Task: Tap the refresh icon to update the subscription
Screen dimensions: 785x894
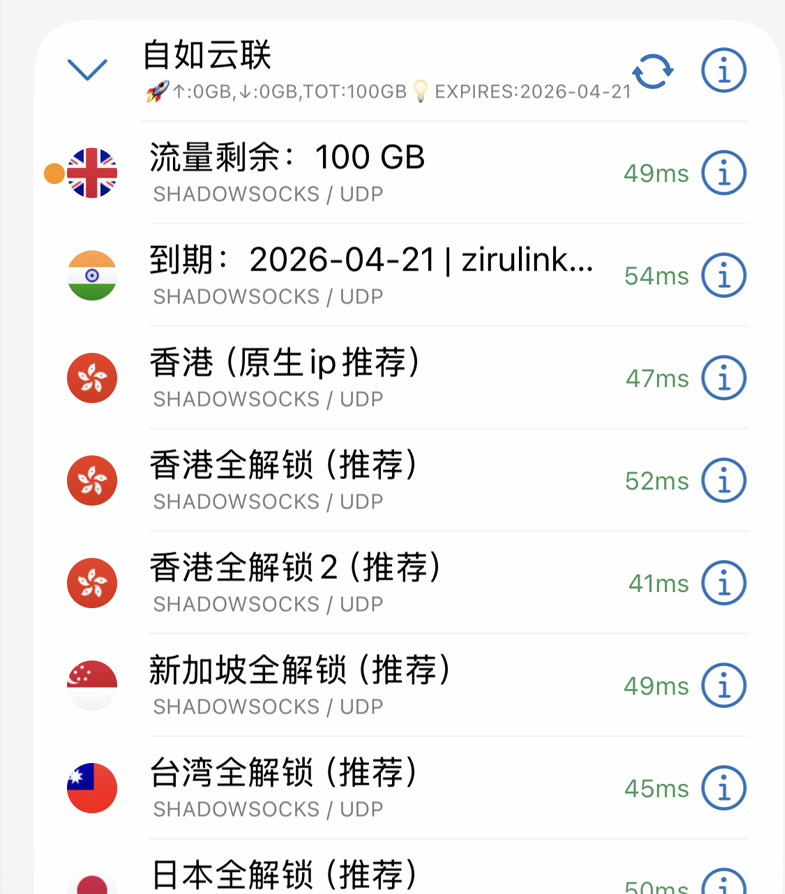Action: pyautogui.click(x=653, y=71)
